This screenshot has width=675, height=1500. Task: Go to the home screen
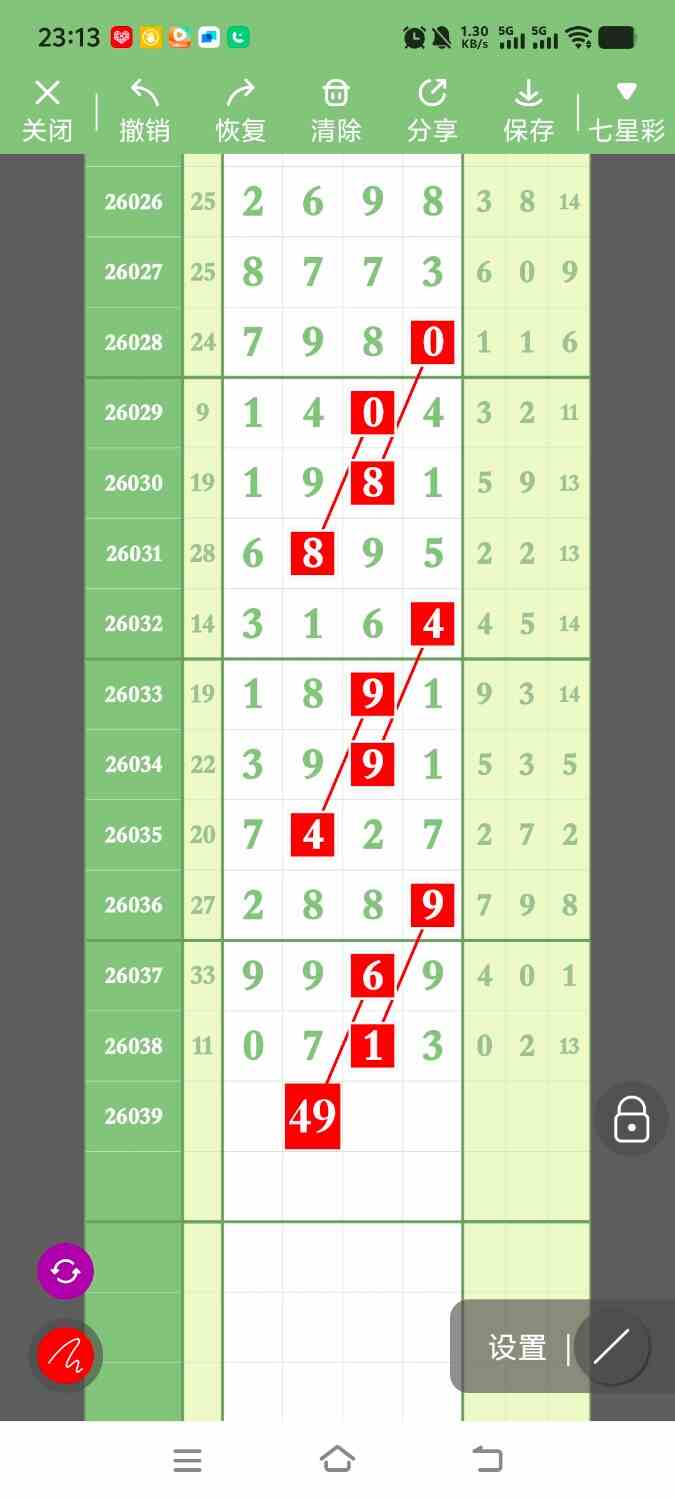(x=337, y=1460)
